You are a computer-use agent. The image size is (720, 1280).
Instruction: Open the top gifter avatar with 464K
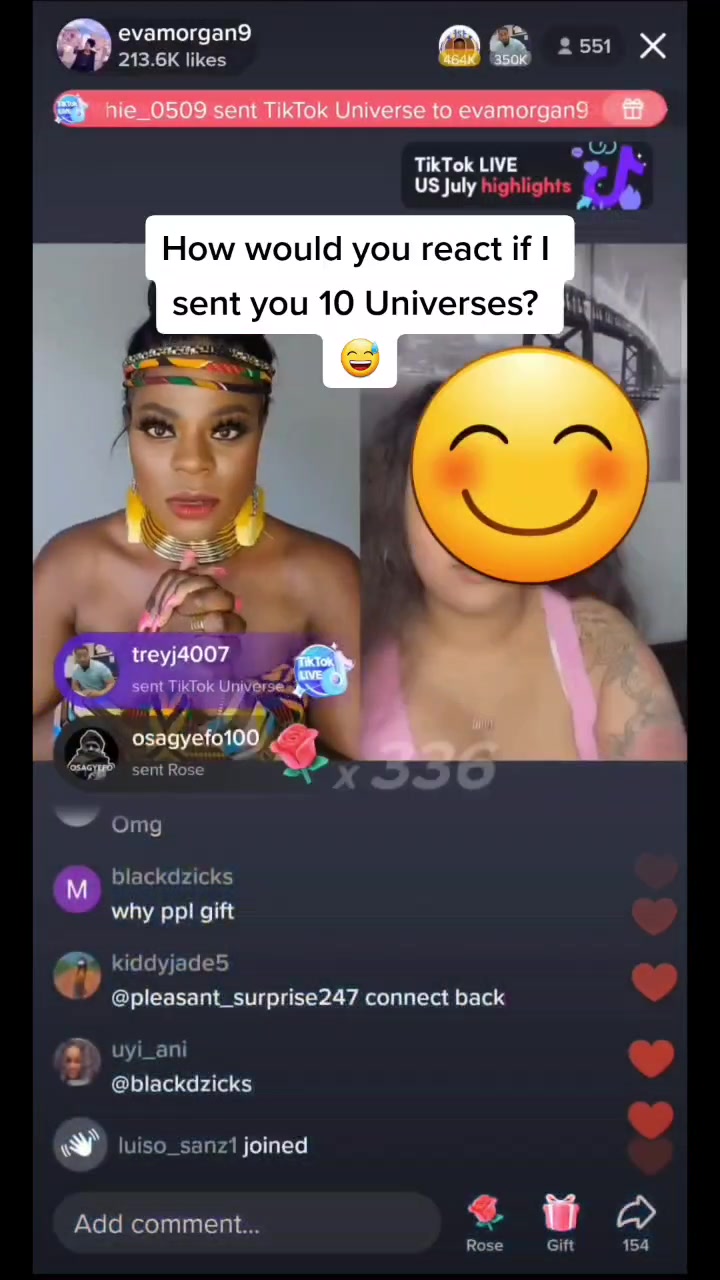[459, 47]
